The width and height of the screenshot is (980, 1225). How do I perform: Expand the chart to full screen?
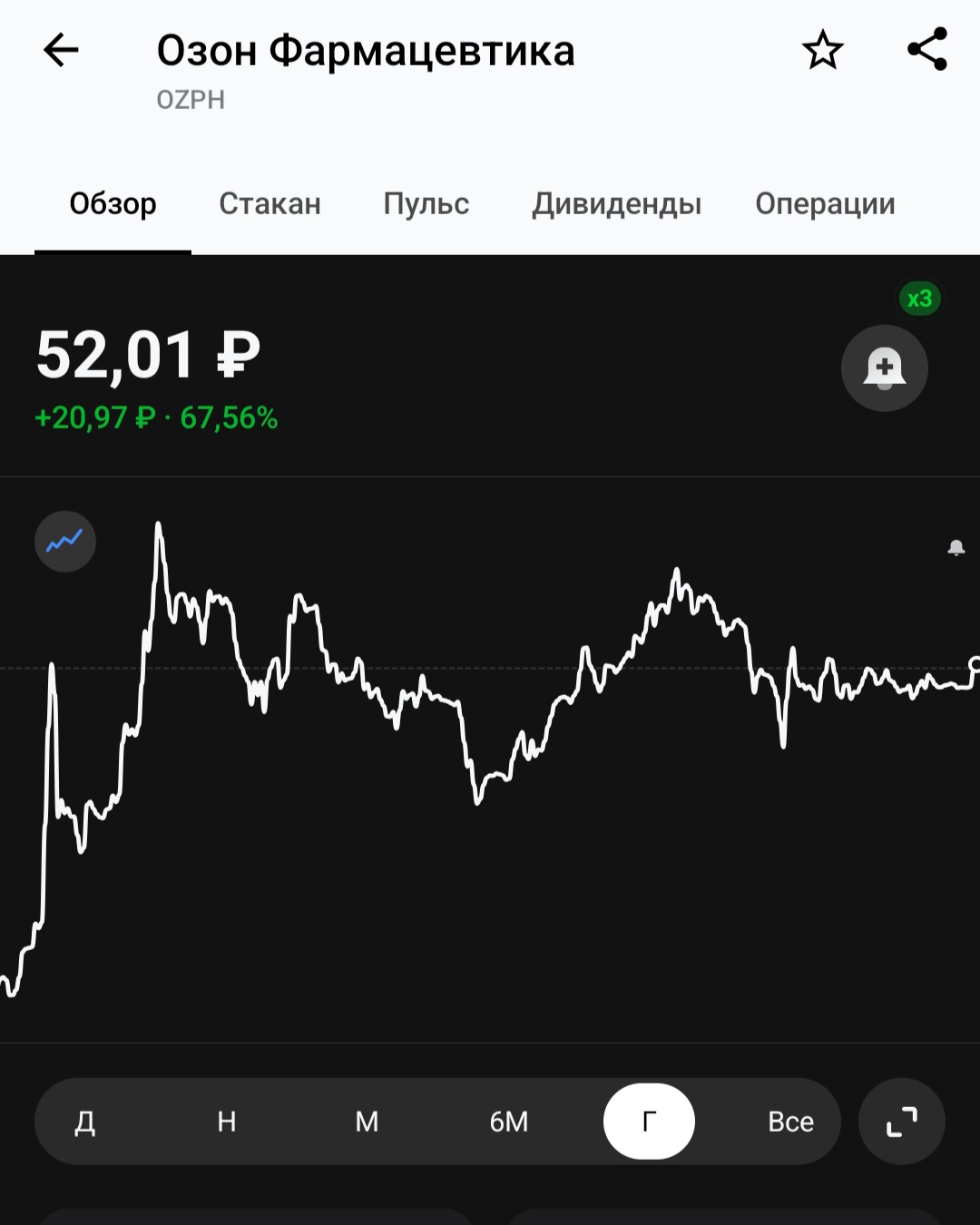point(901,1122)
